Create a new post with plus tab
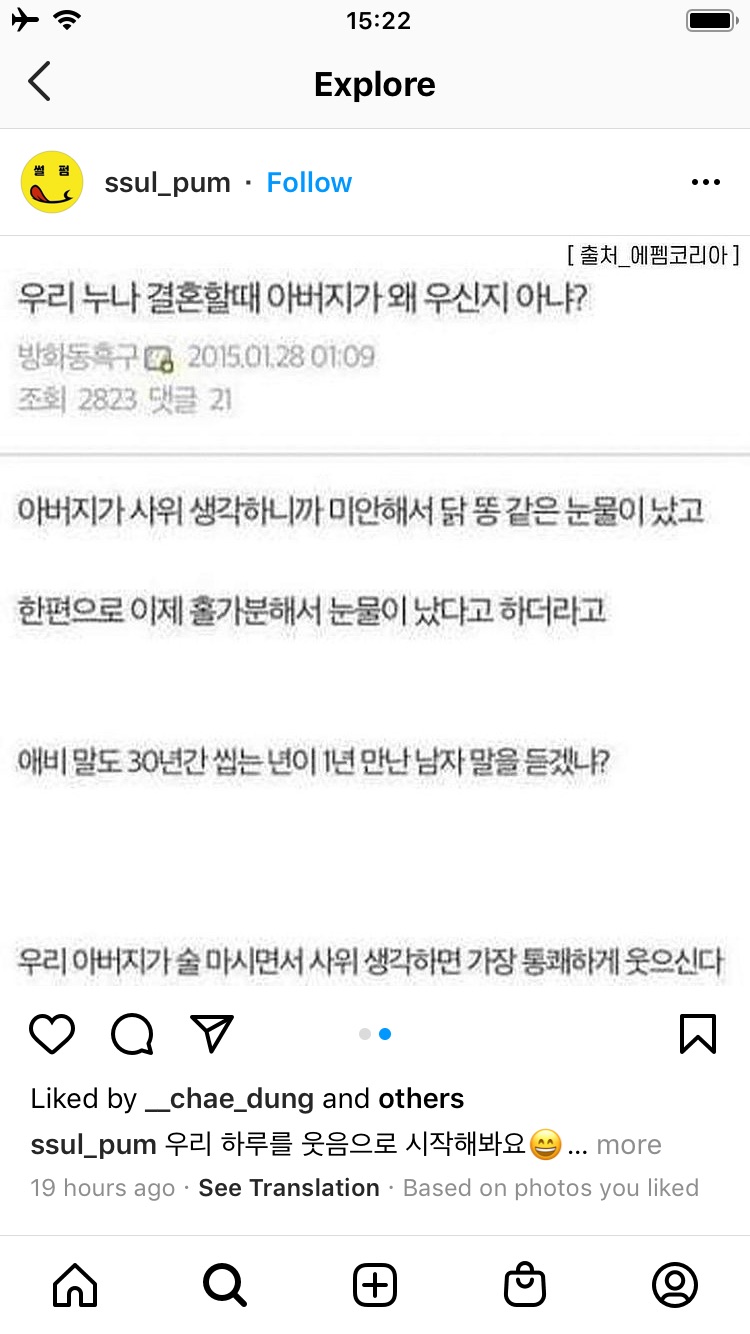Screen dimensions: 750x1334 tap(375, 1285)
